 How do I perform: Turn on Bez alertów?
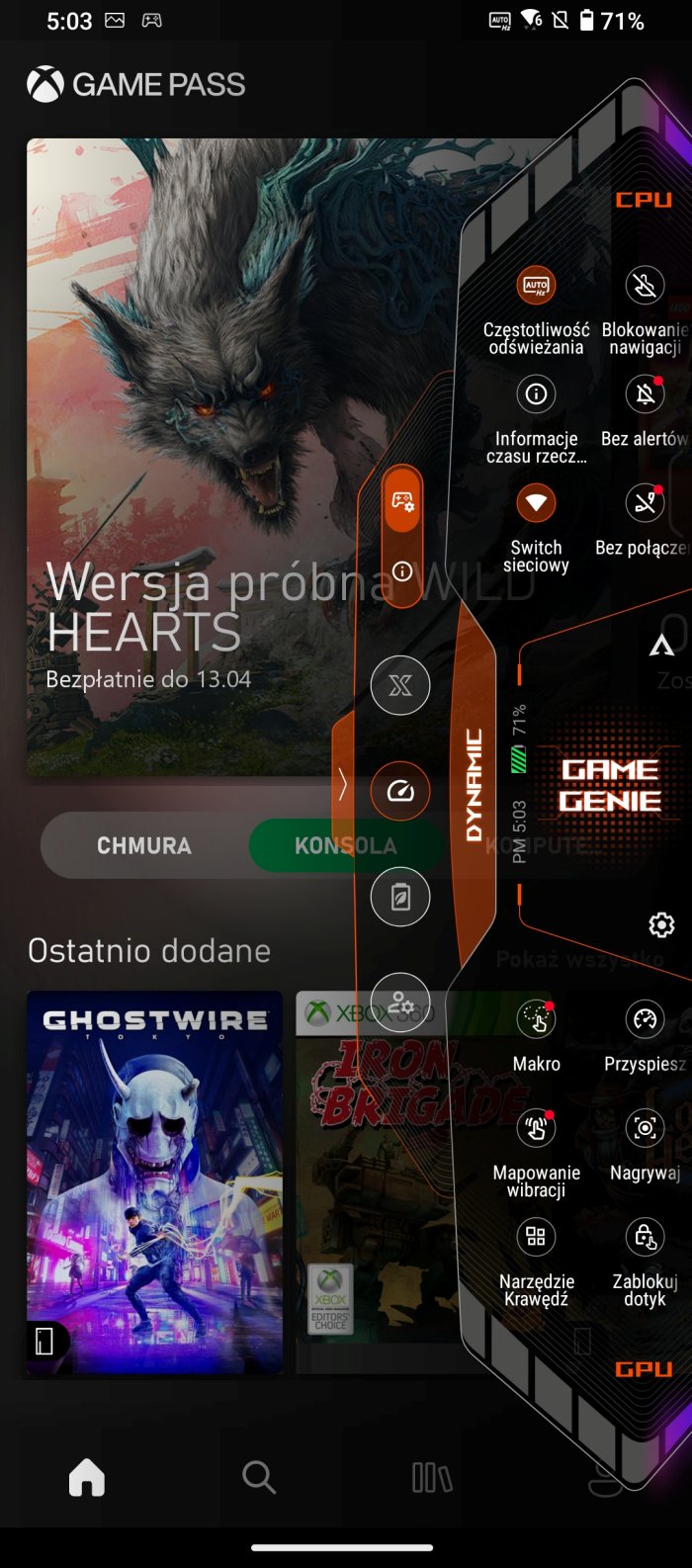click(x=645, y=395)
